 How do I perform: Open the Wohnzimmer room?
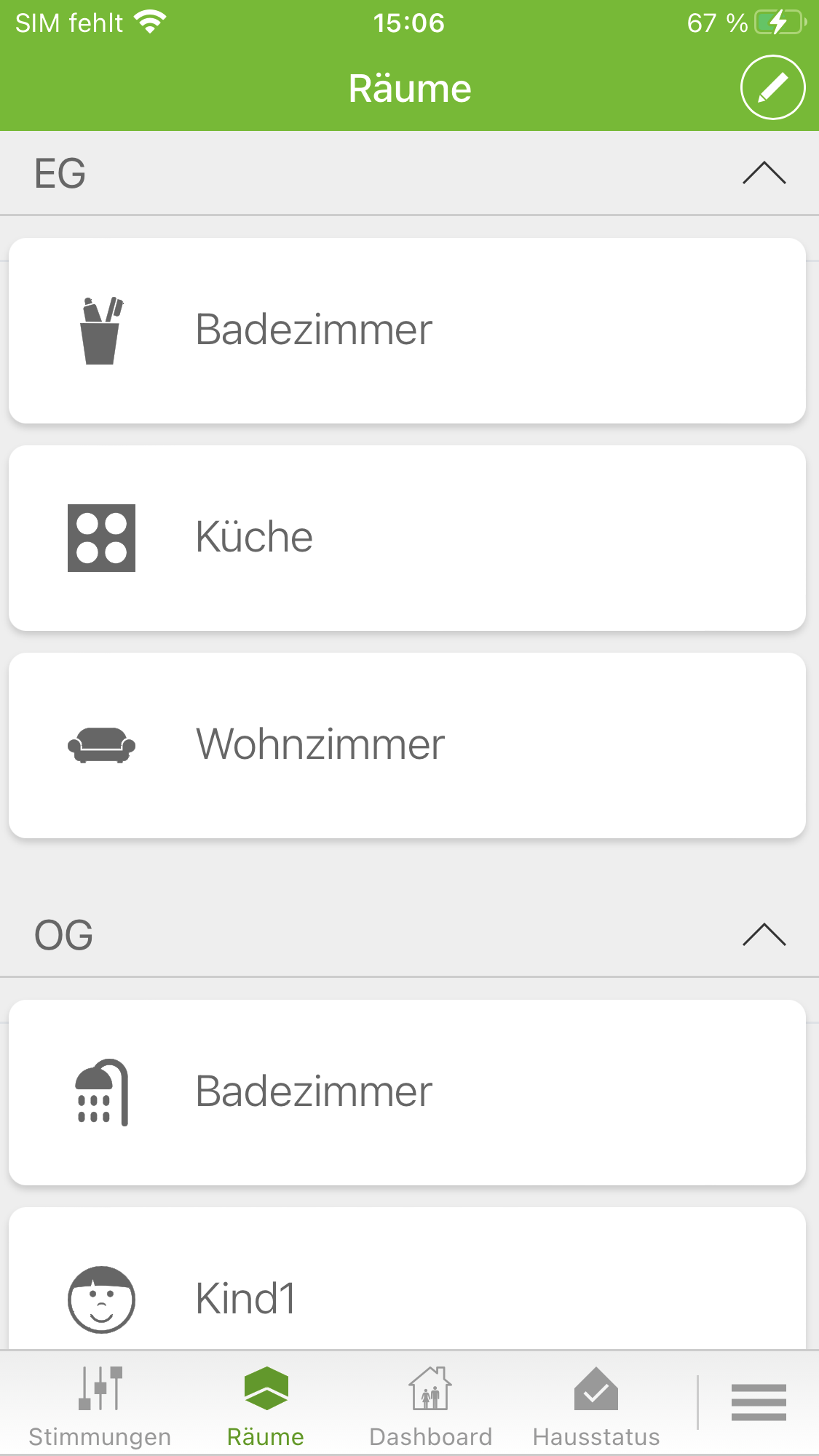point(407,745)
